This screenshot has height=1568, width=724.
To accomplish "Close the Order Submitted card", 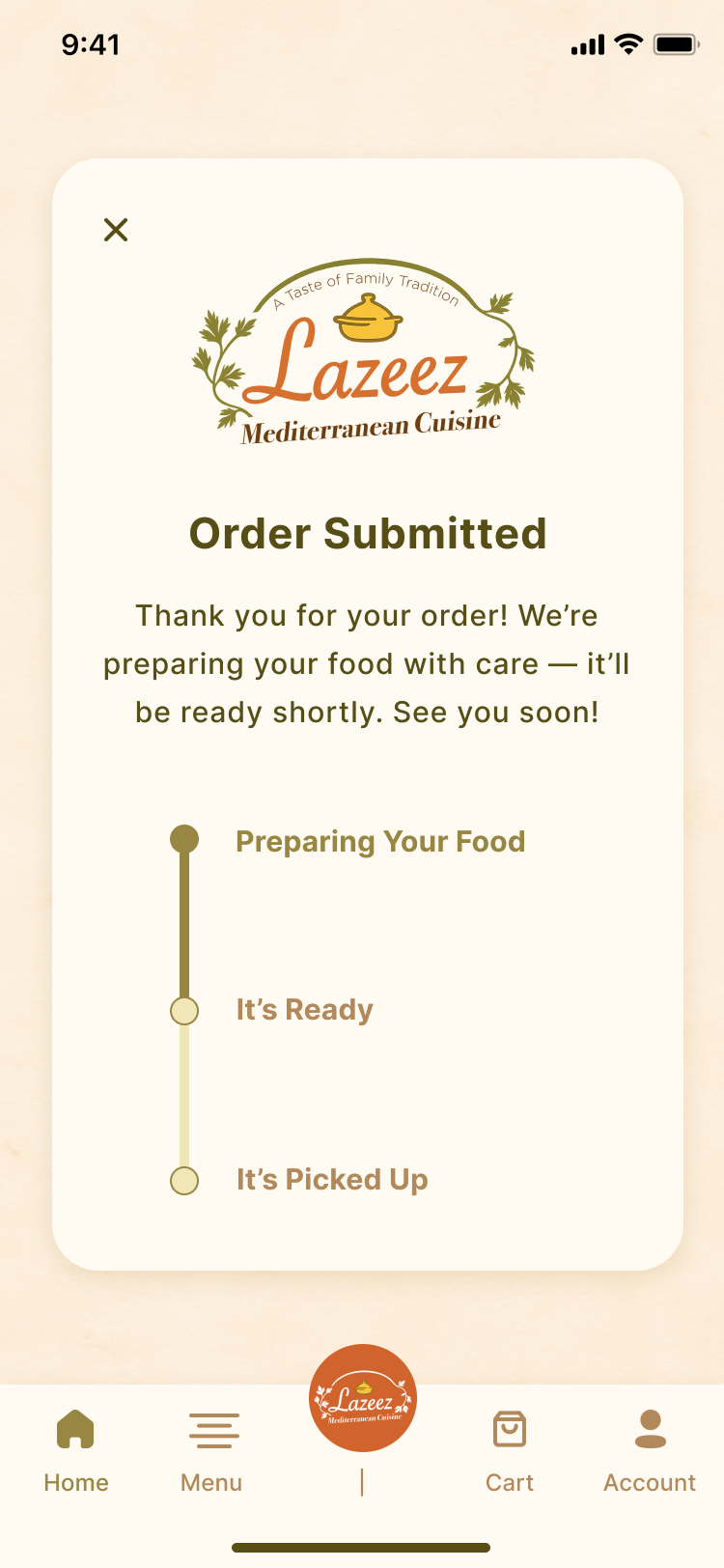I will (x=116, y=230).
